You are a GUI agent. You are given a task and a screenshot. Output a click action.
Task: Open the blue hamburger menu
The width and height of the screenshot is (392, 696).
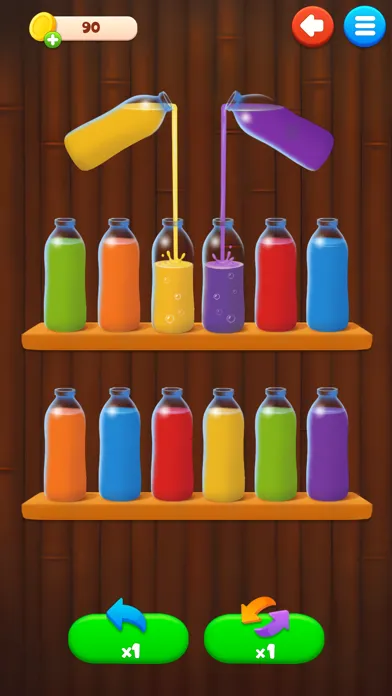pos(364,27)
